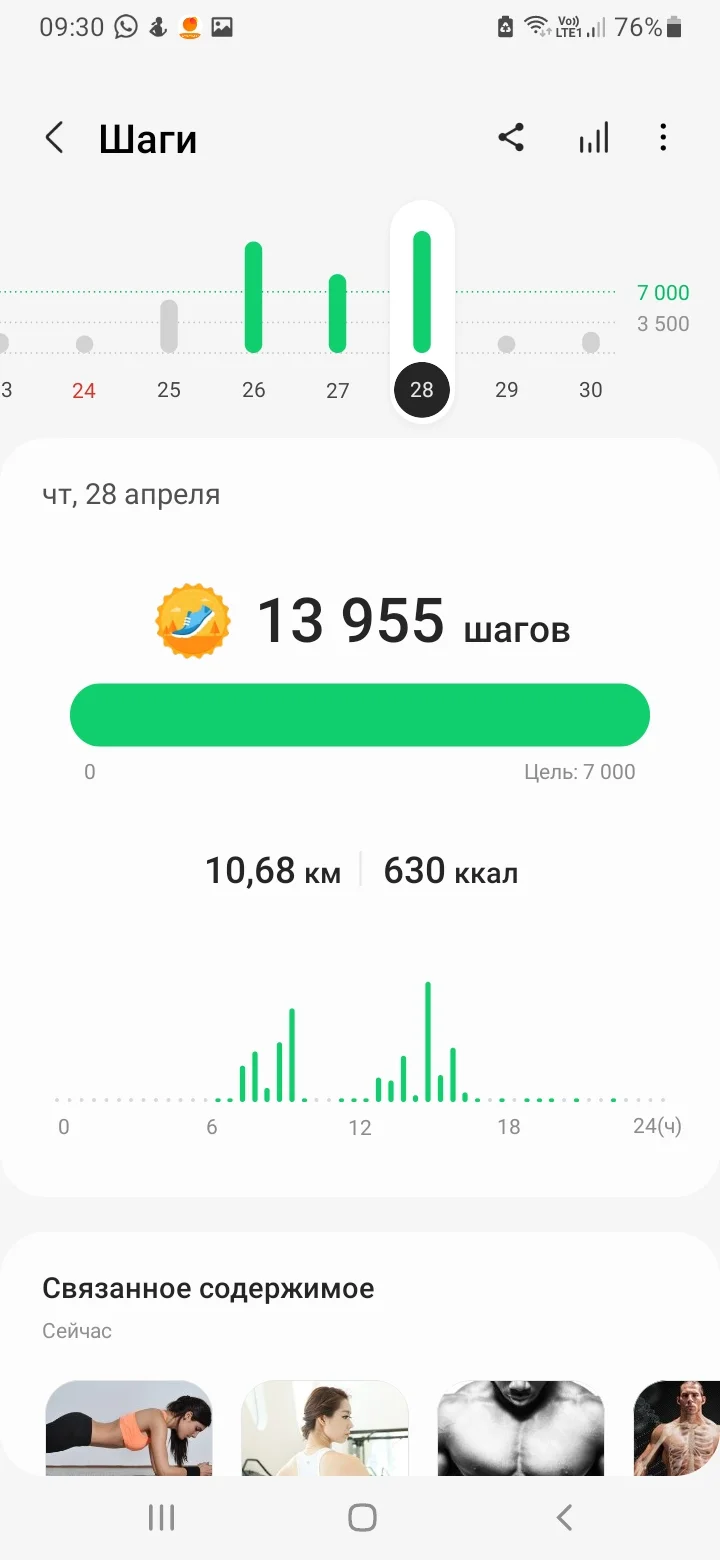
Task: Go back from the Шаги screen
Action: [55, 138]
